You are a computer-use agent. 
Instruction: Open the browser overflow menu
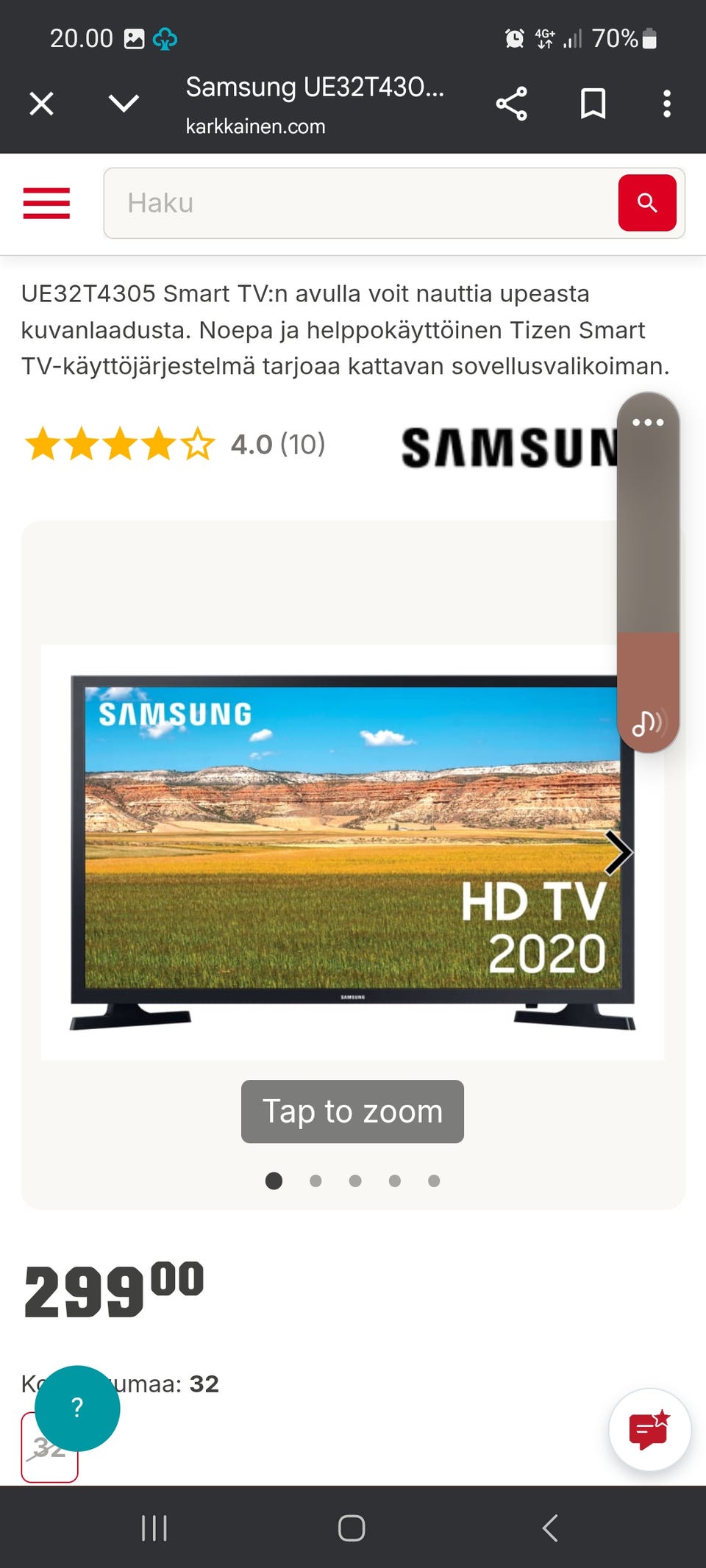click(667, 104)
